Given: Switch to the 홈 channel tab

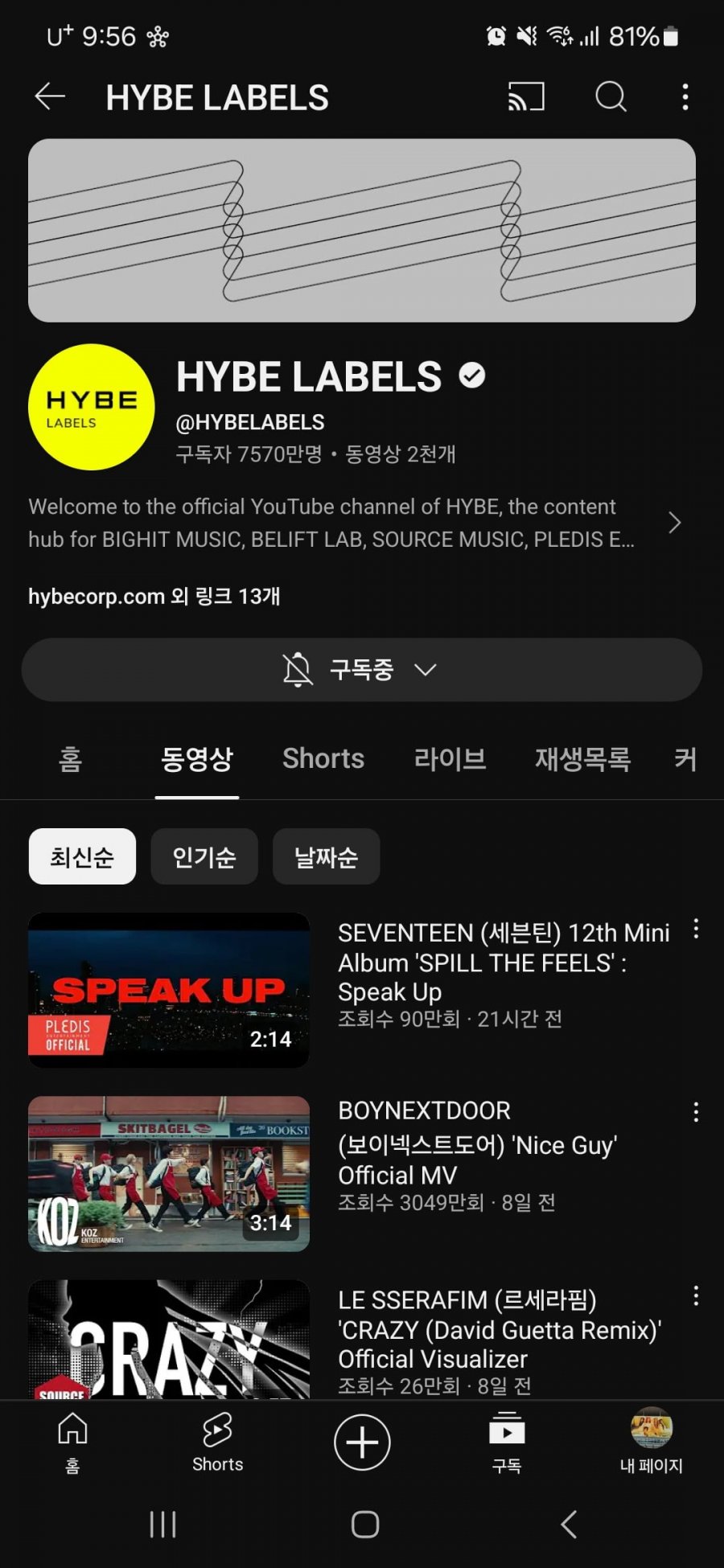Looking at the screenshot, I should [71, 758].
